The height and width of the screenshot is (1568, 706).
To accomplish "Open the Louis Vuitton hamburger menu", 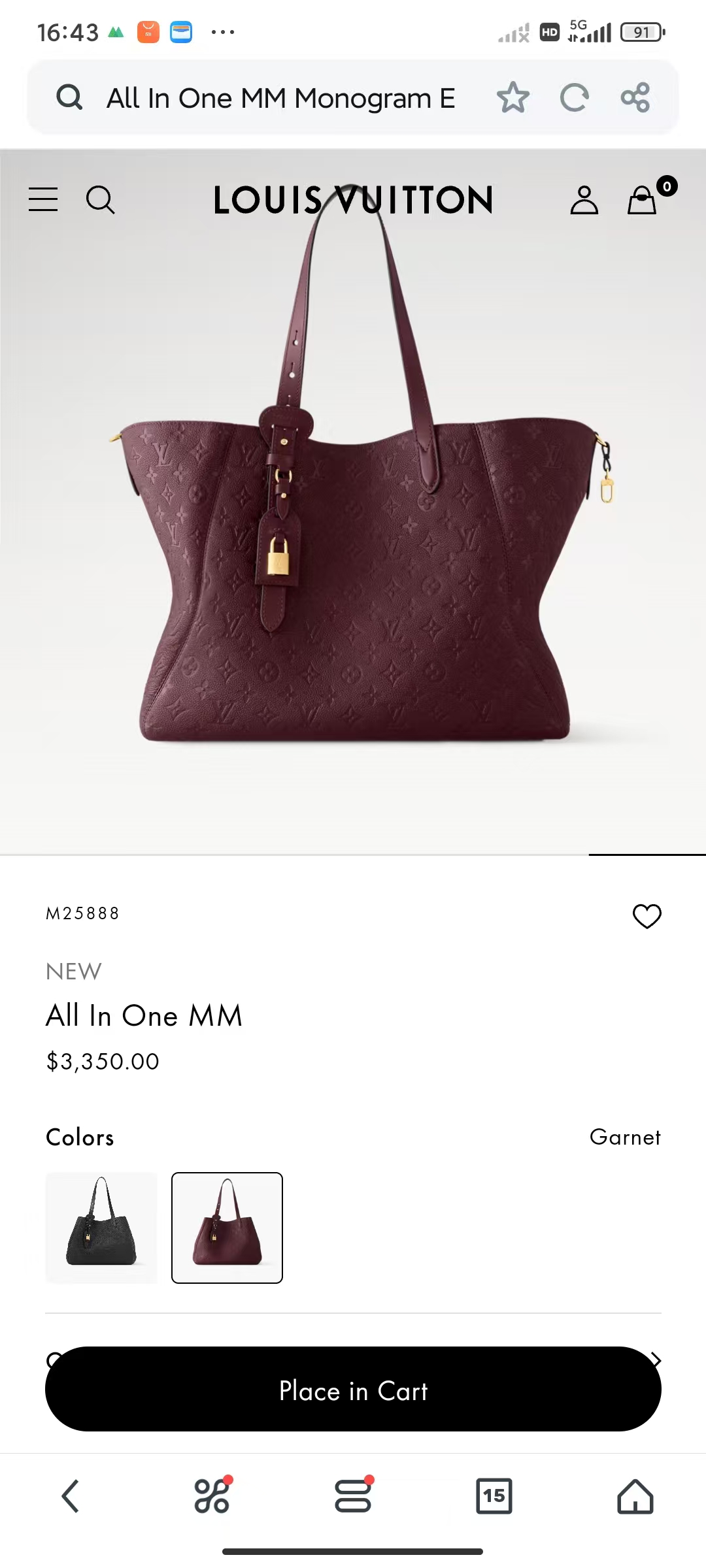I will [43, 199].
